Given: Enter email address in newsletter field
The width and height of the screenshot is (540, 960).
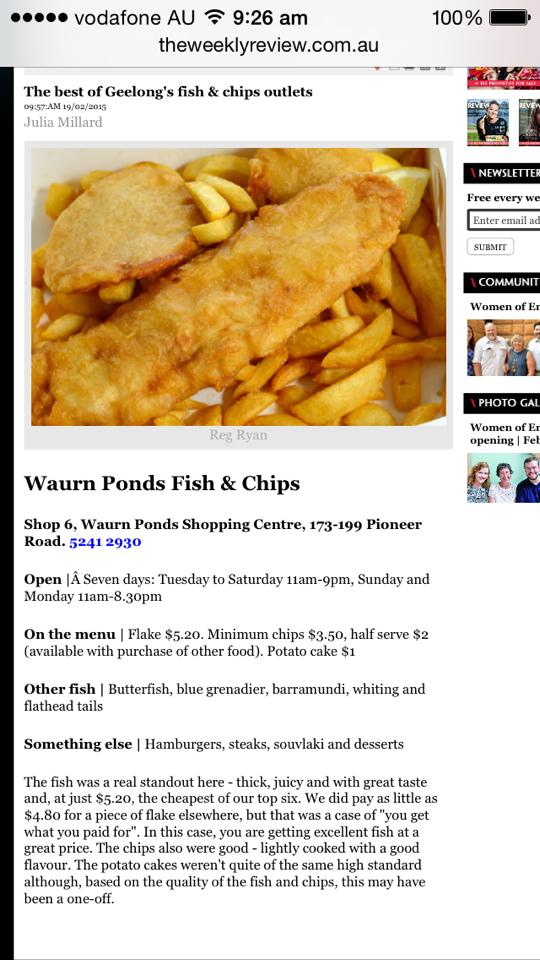Looking at the screenshot, I should point(504,220).
